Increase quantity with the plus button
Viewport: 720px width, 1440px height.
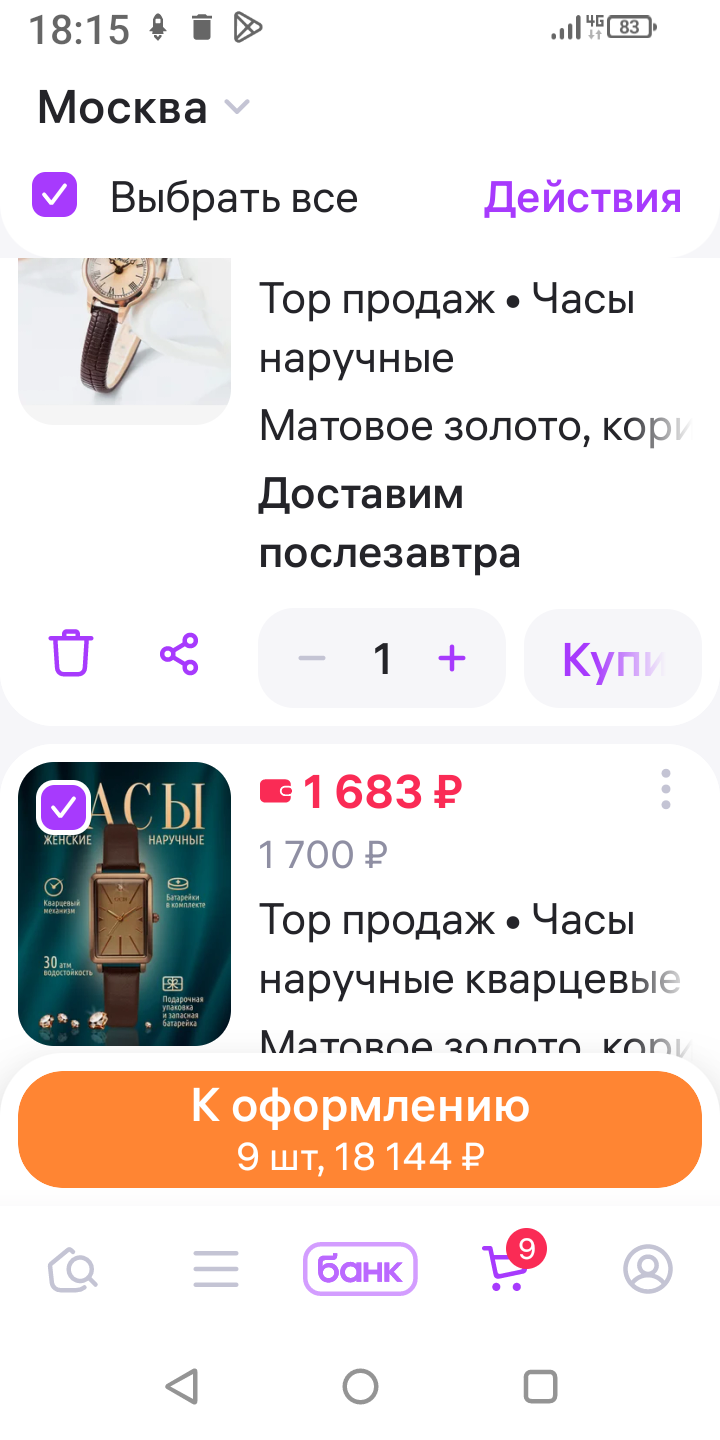(452, 658)
